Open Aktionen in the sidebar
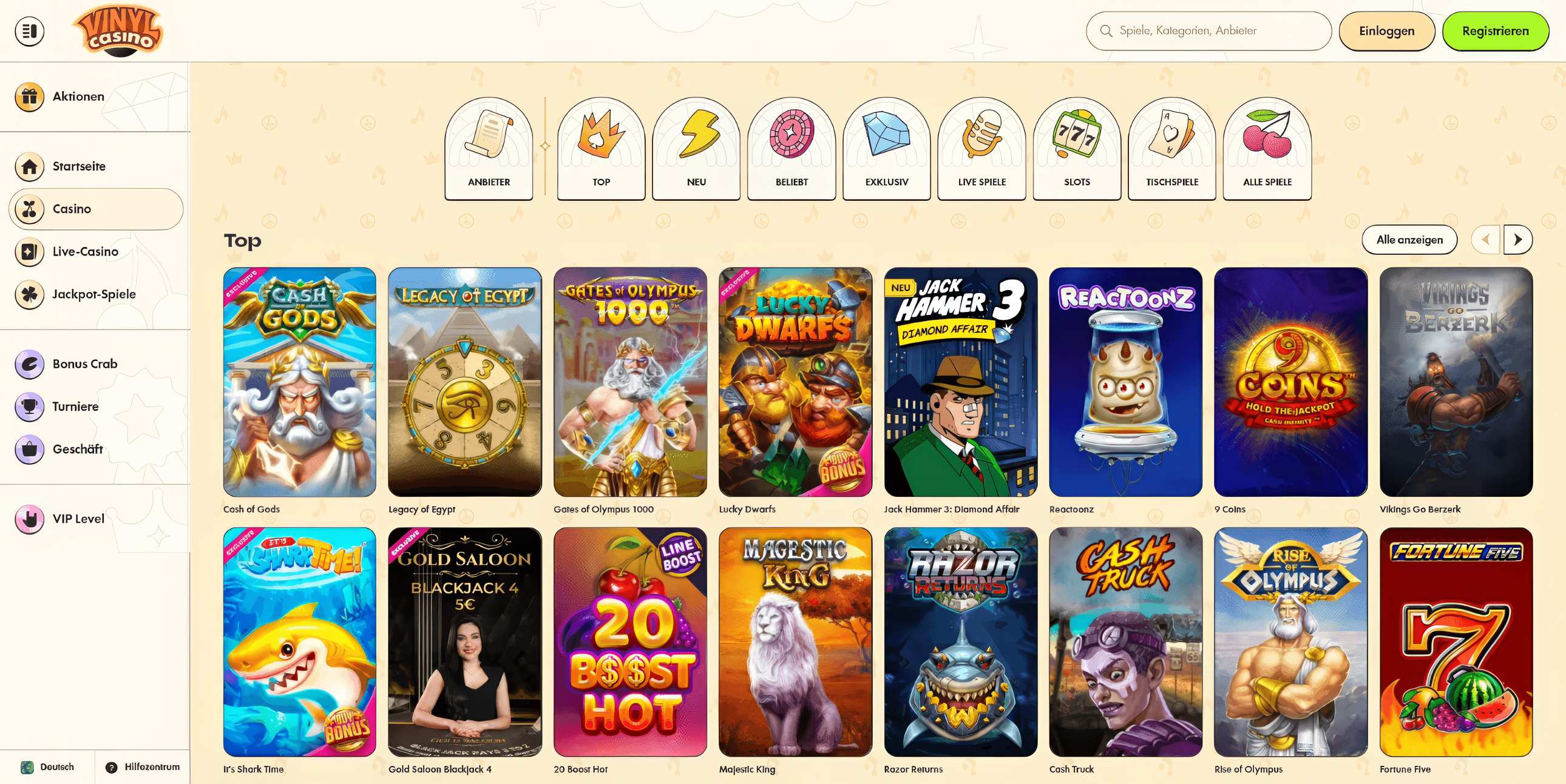The image size is (1566, 784). [x=78, y=96]
